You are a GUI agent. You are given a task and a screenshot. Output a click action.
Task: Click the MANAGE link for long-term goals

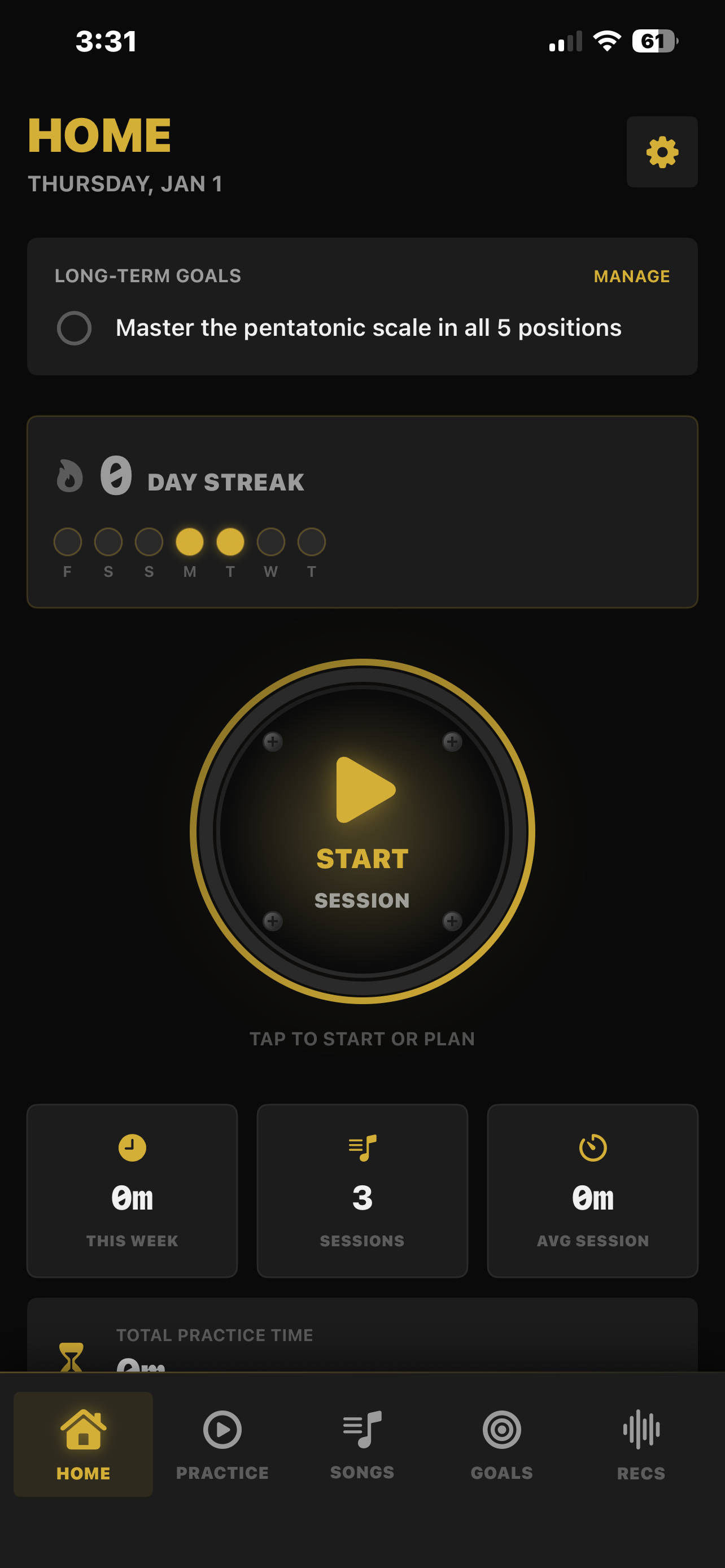(x=631, y=276)
